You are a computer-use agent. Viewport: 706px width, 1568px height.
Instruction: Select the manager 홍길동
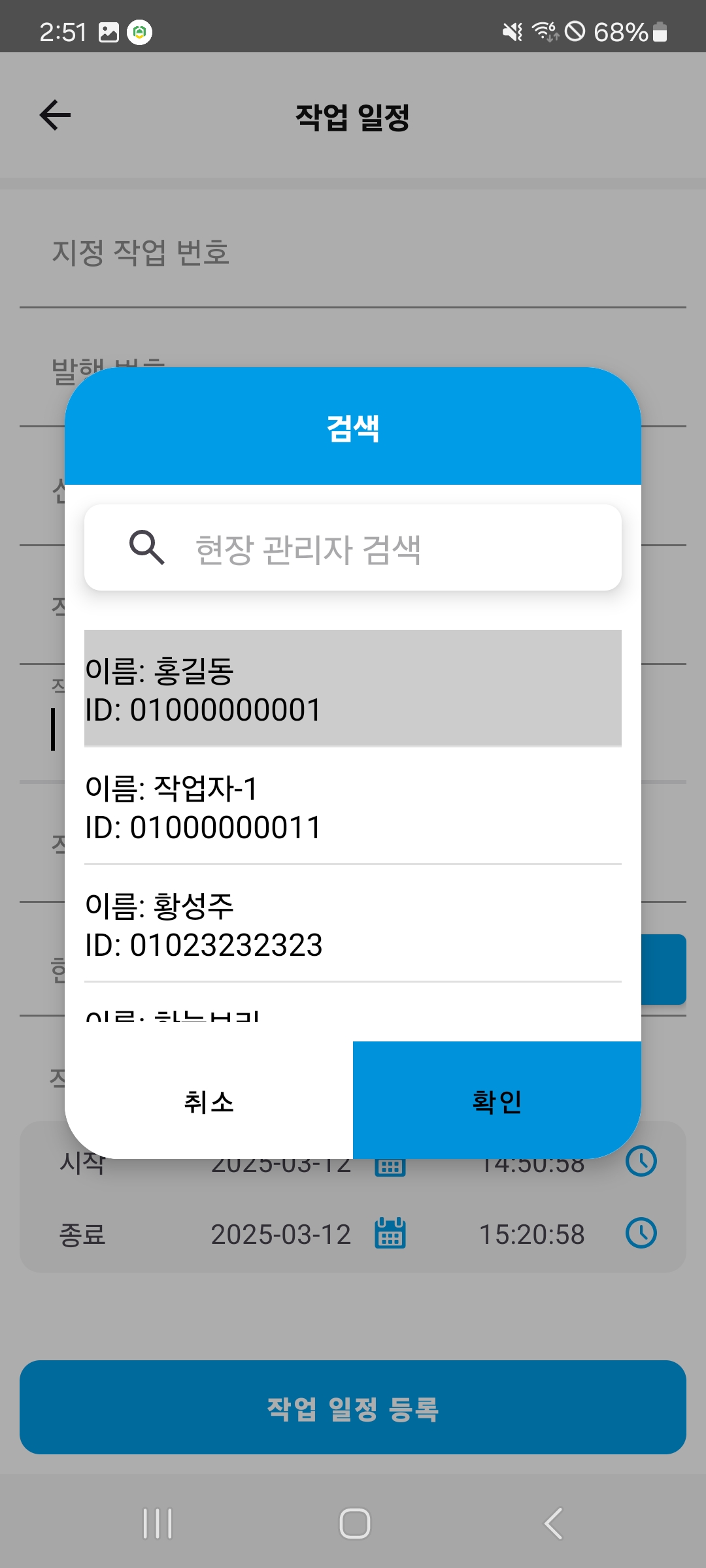click(x=353, y=689)
